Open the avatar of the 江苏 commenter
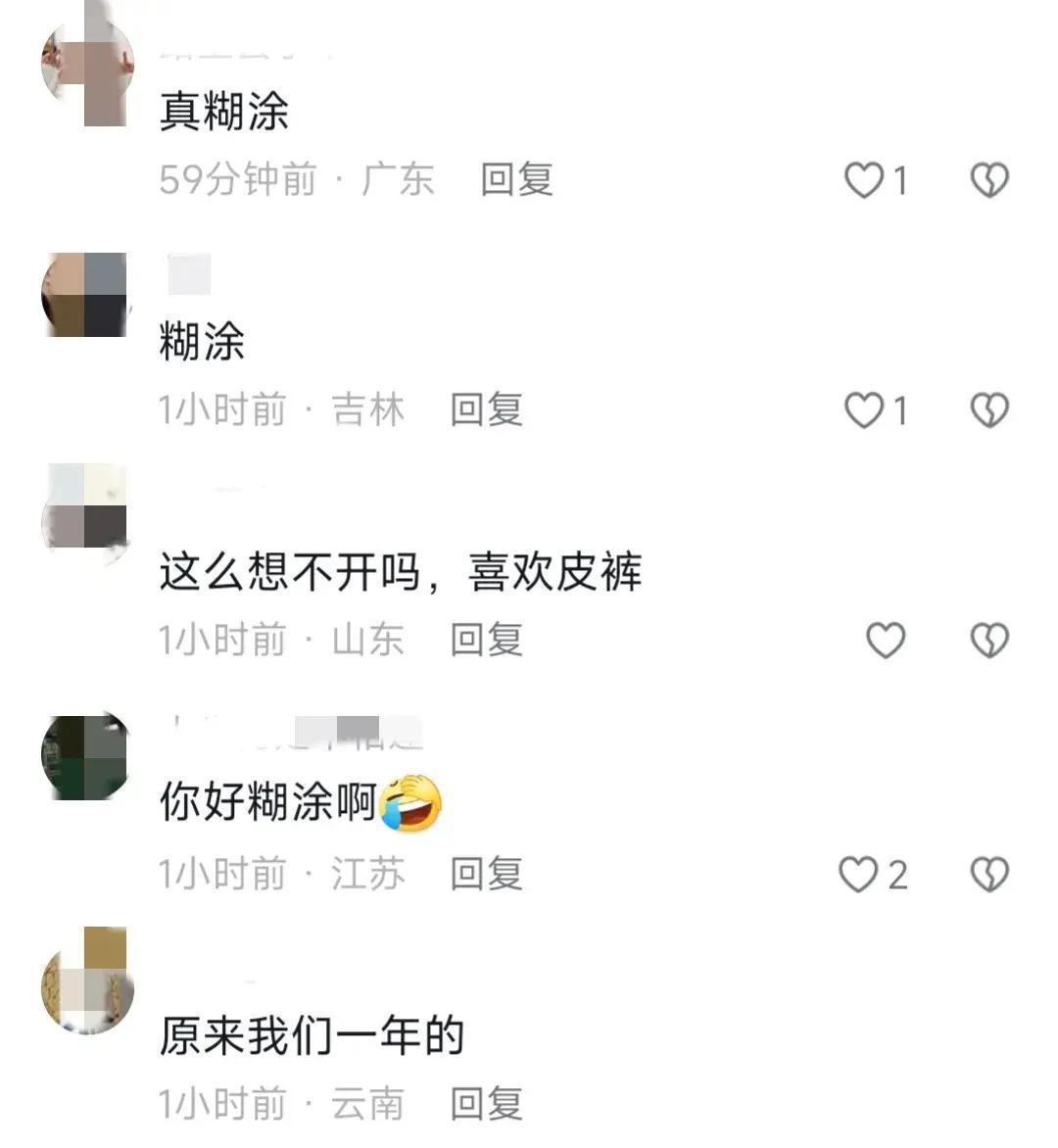Image resolution: width=1058 pixels, height=1148 pixels. [86, 756]
